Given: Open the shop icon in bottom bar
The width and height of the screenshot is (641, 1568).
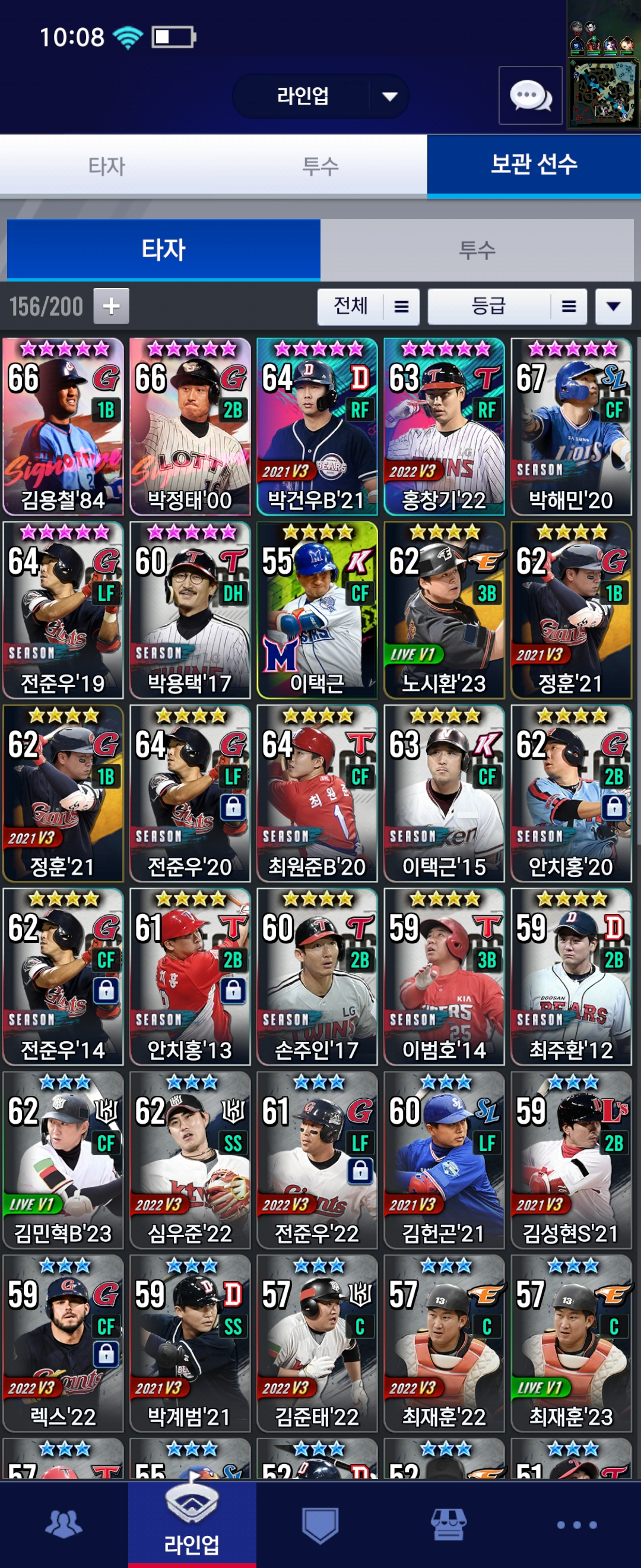Looking at the screenshot, I should [448, 1524].
